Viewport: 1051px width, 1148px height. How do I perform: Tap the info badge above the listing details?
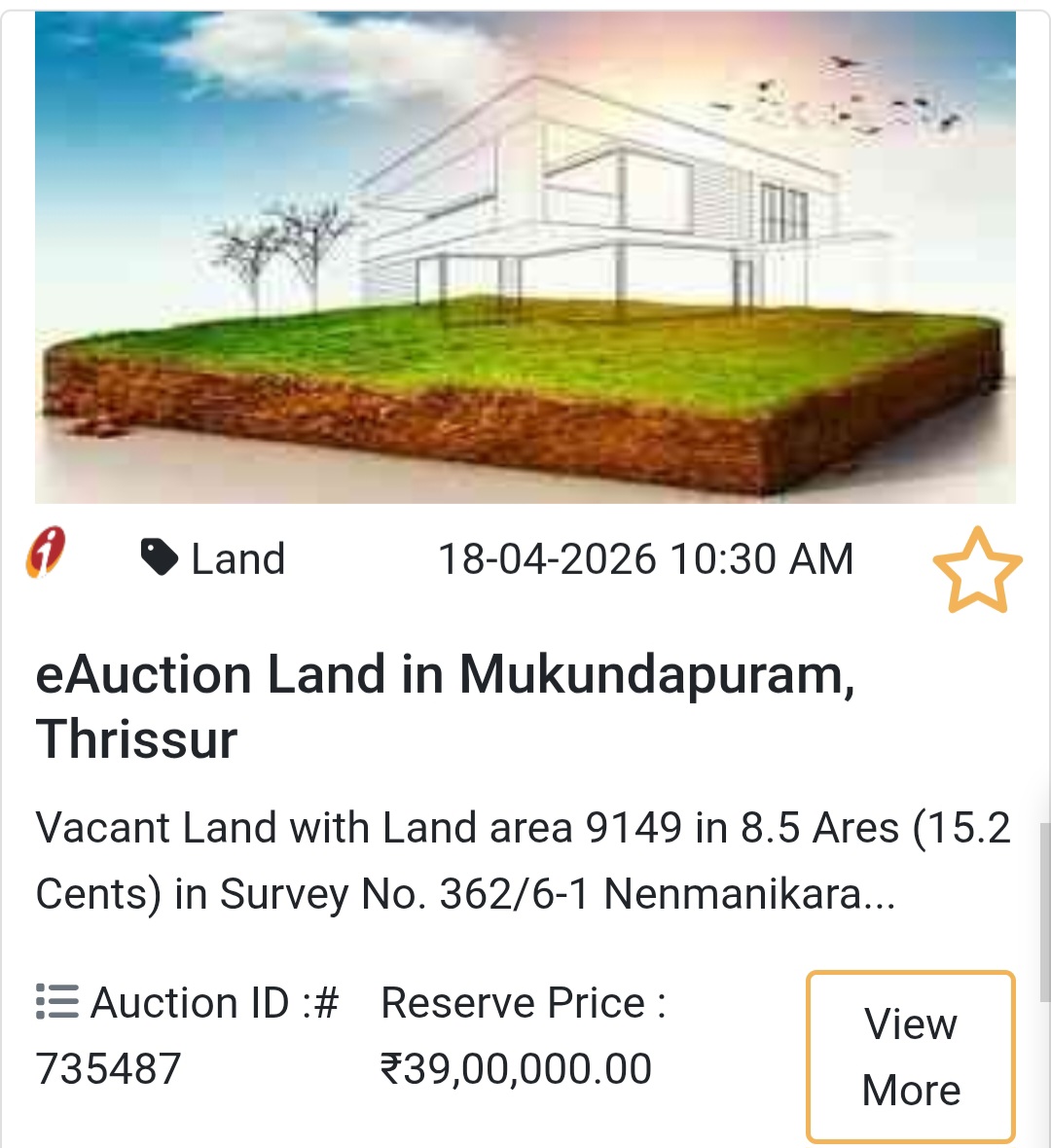pyautogui.click(x=46, y=556)
